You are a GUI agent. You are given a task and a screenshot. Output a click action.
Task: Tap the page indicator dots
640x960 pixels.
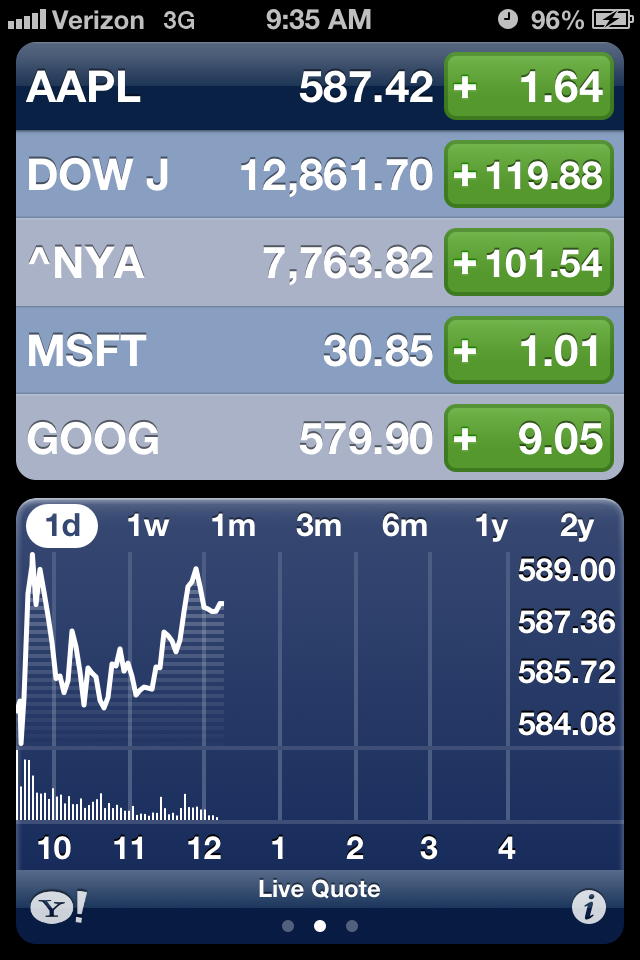(320, 926)
